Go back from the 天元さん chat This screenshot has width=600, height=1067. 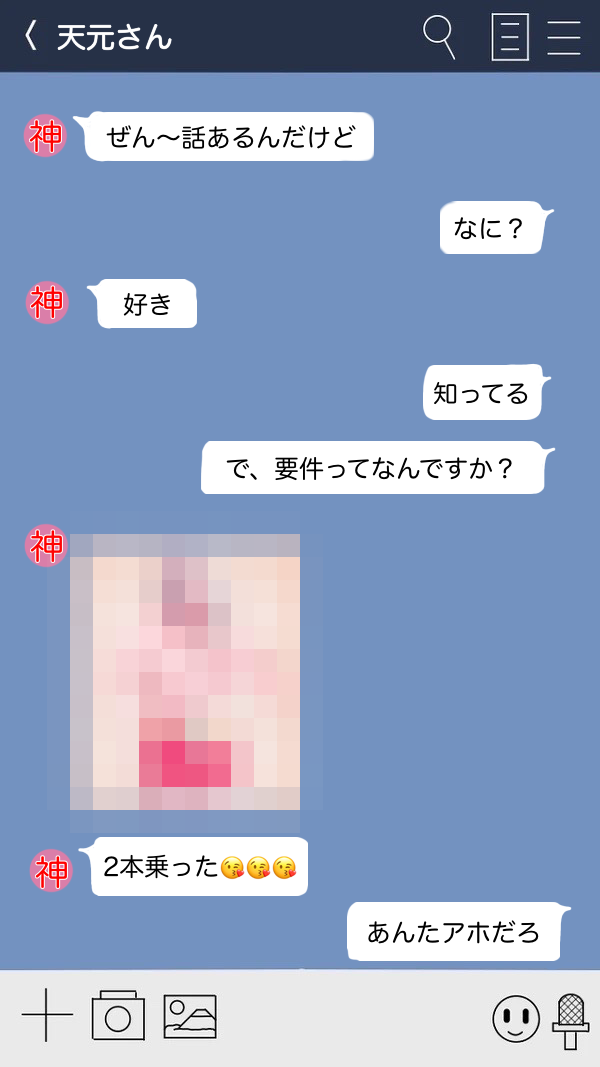point(30,37)
